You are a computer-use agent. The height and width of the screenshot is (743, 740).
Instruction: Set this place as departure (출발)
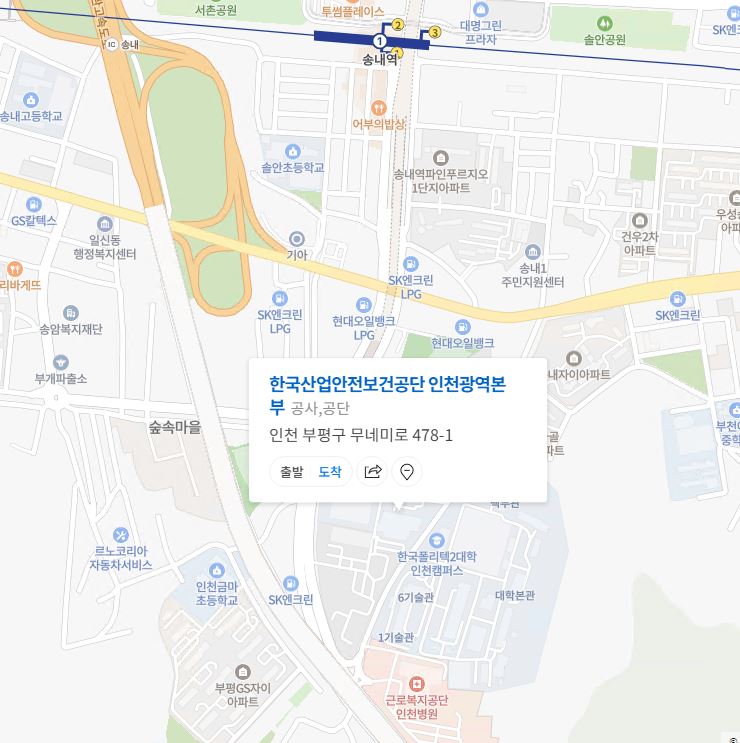coord(291,472)
